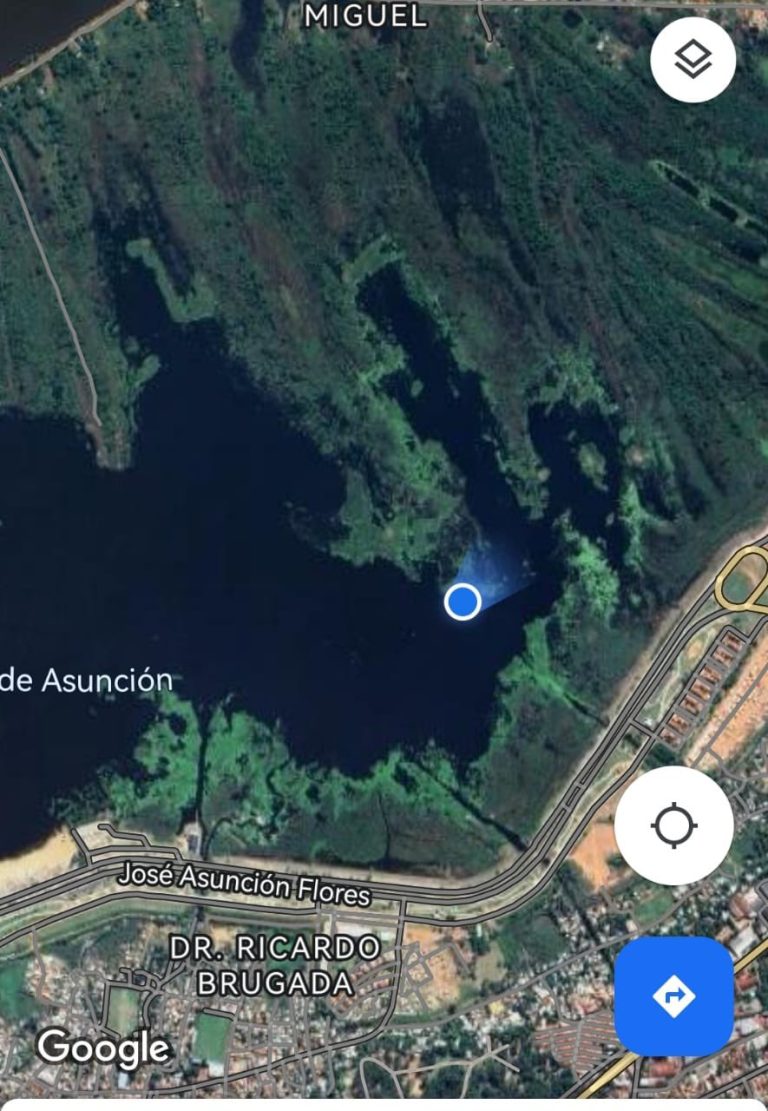The height and width of the screenshot is (1111, 768).
Task: Open the map layers selector
Action: tap(693, 60)
